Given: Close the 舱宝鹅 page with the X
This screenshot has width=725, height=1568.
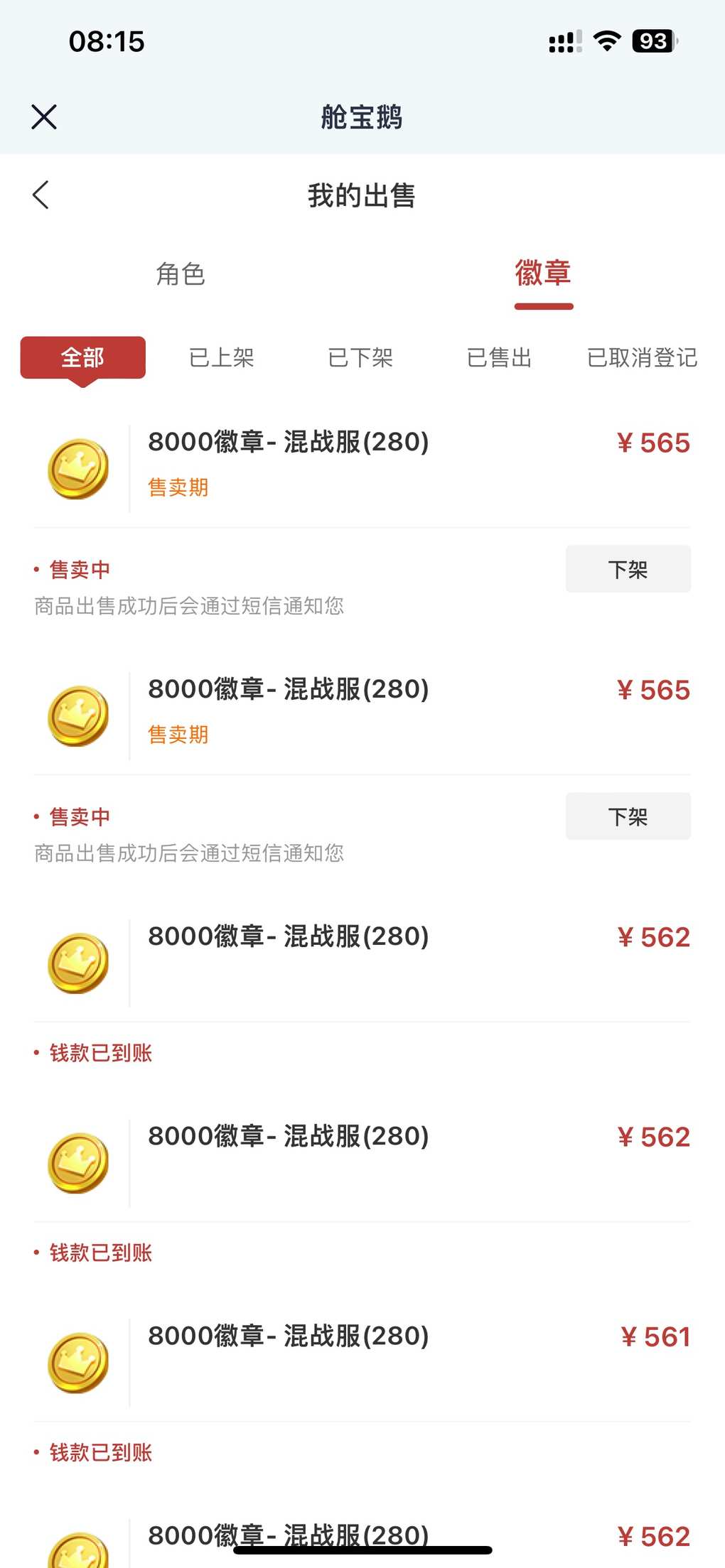Looking at the screenshot, I should (44, 117).
